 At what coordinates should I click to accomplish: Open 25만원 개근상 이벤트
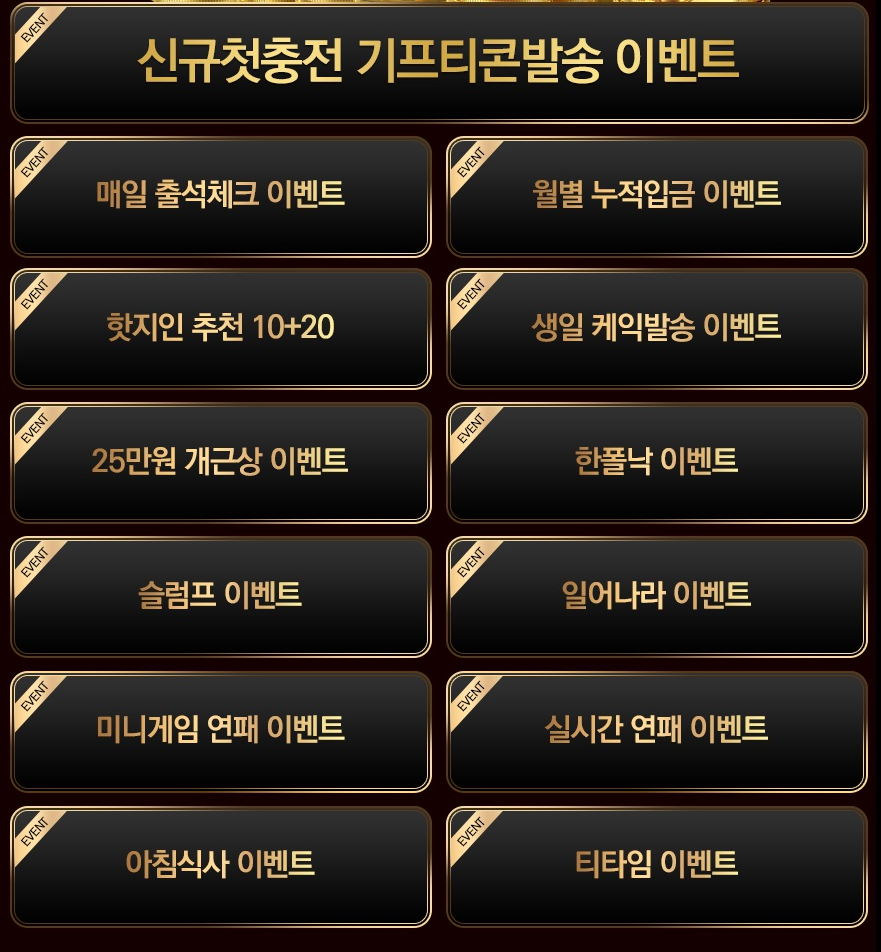(221, 462)
